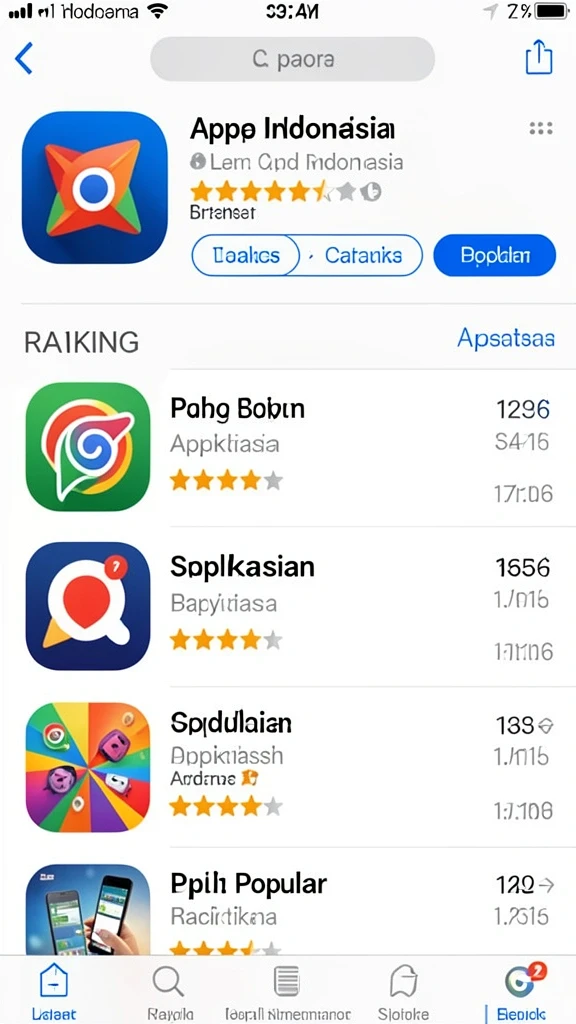The image size is (576, 1024).
Task: Open the Apsatsaa link beside RAIKING
Action: click(505, 338)
